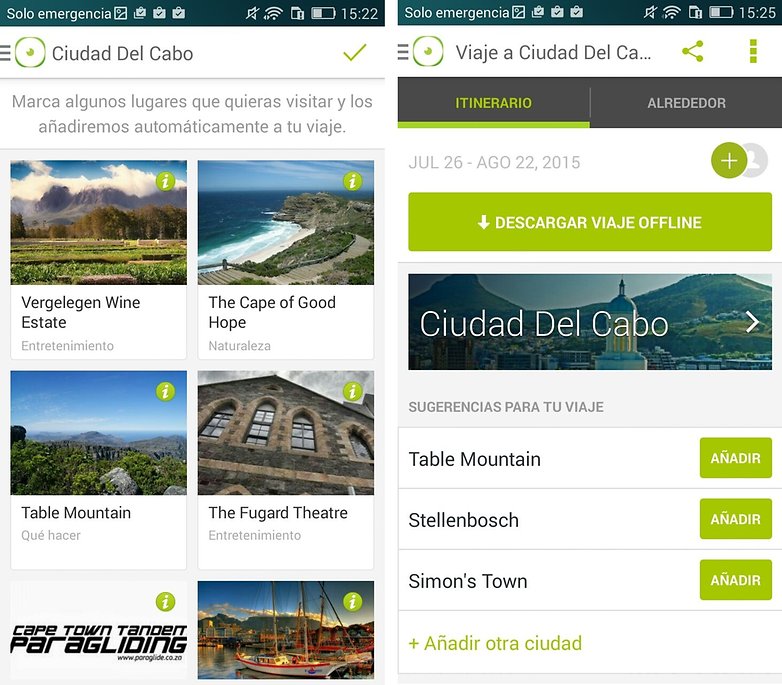
Task: Tap the round plus button beside dates
Action: click(x=729, y=160)
